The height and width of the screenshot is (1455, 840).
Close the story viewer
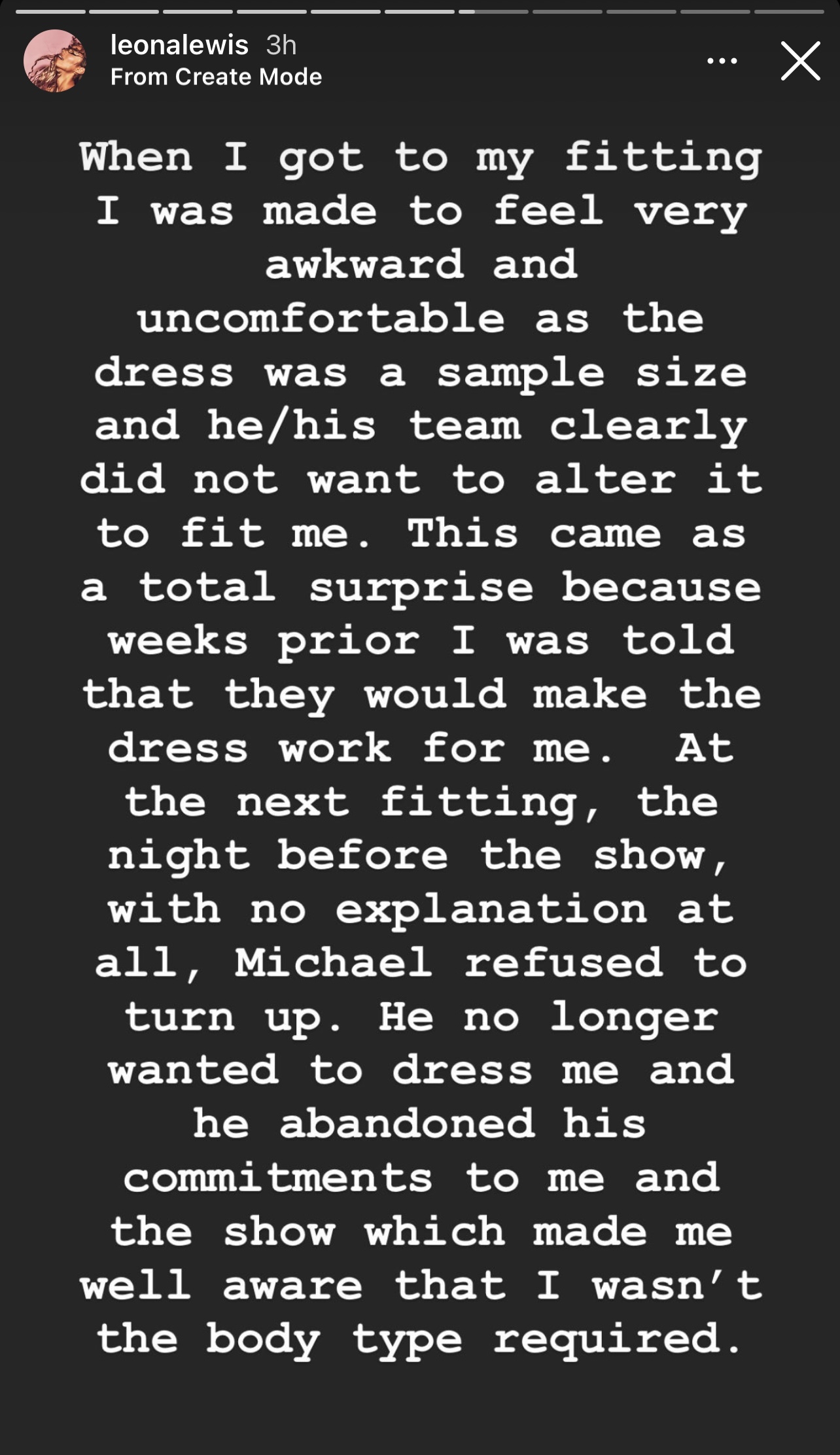tap(800, 61)
